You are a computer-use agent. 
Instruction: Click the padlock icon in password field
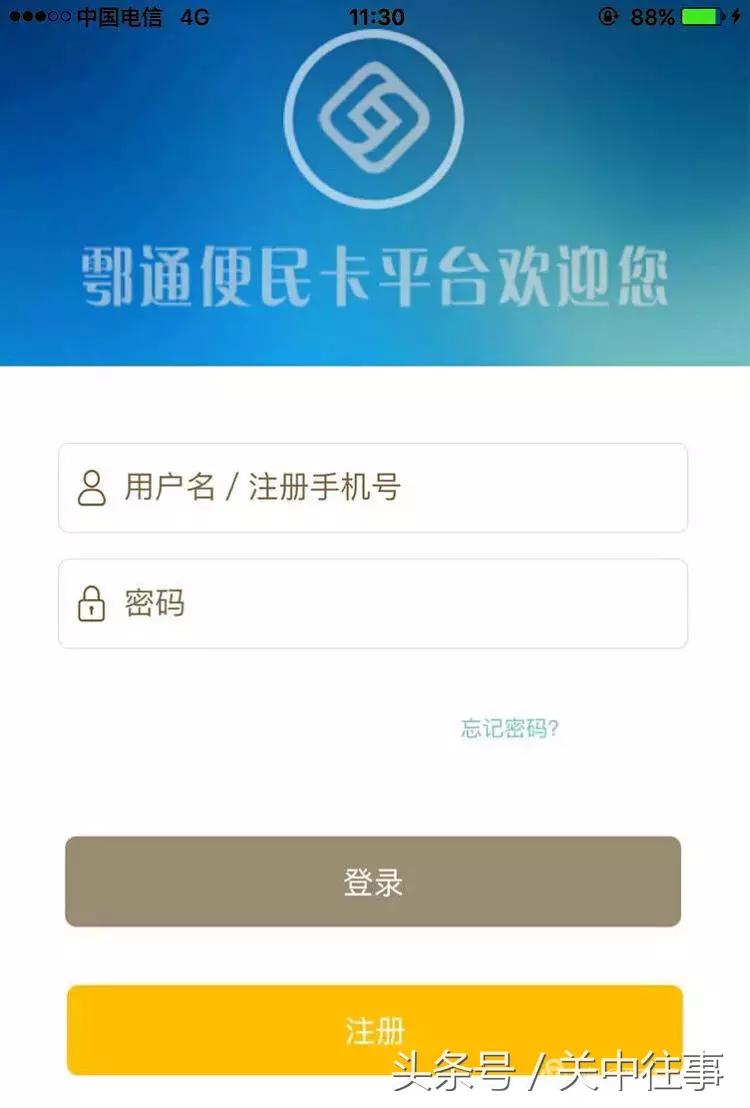92,603
